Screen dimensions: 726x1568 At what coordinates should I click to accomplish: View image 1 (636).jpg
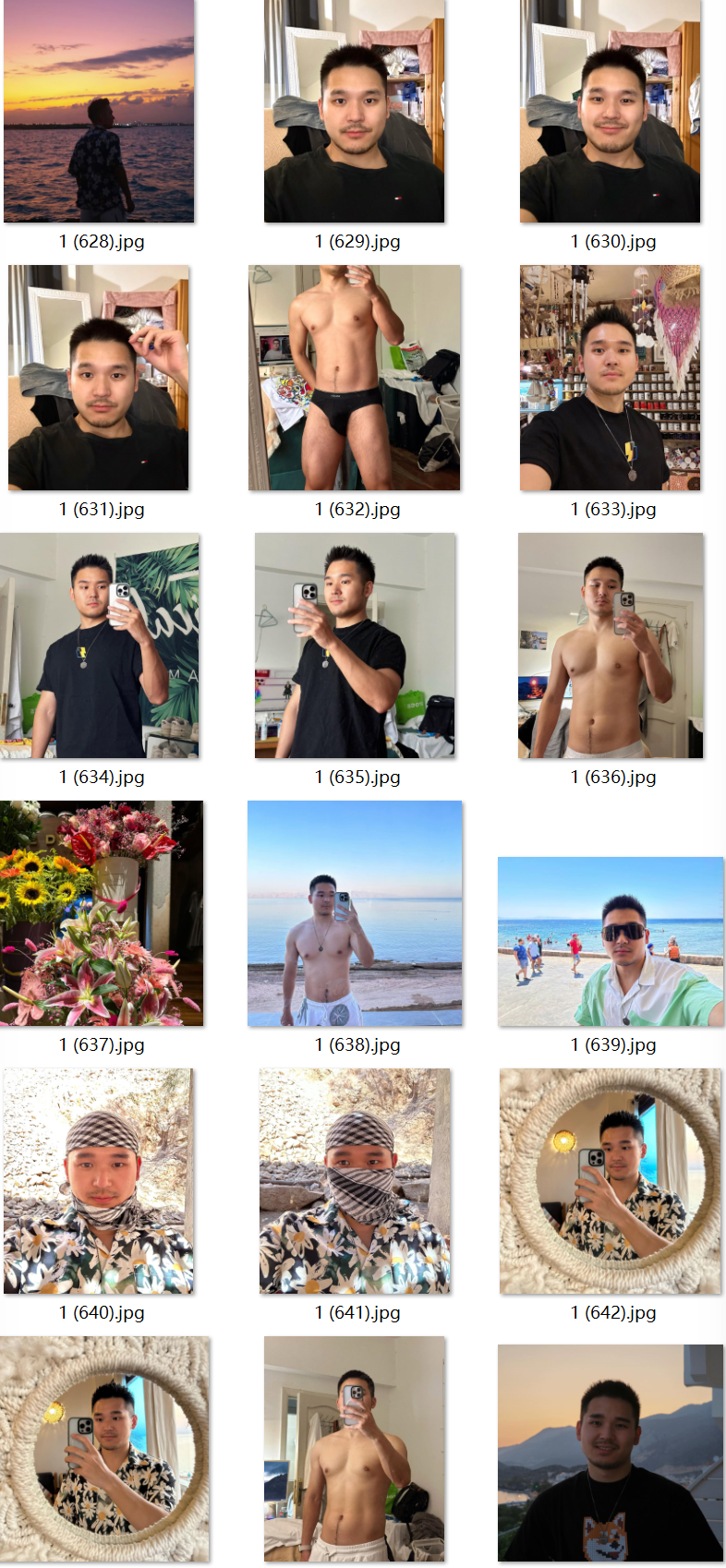610,645
